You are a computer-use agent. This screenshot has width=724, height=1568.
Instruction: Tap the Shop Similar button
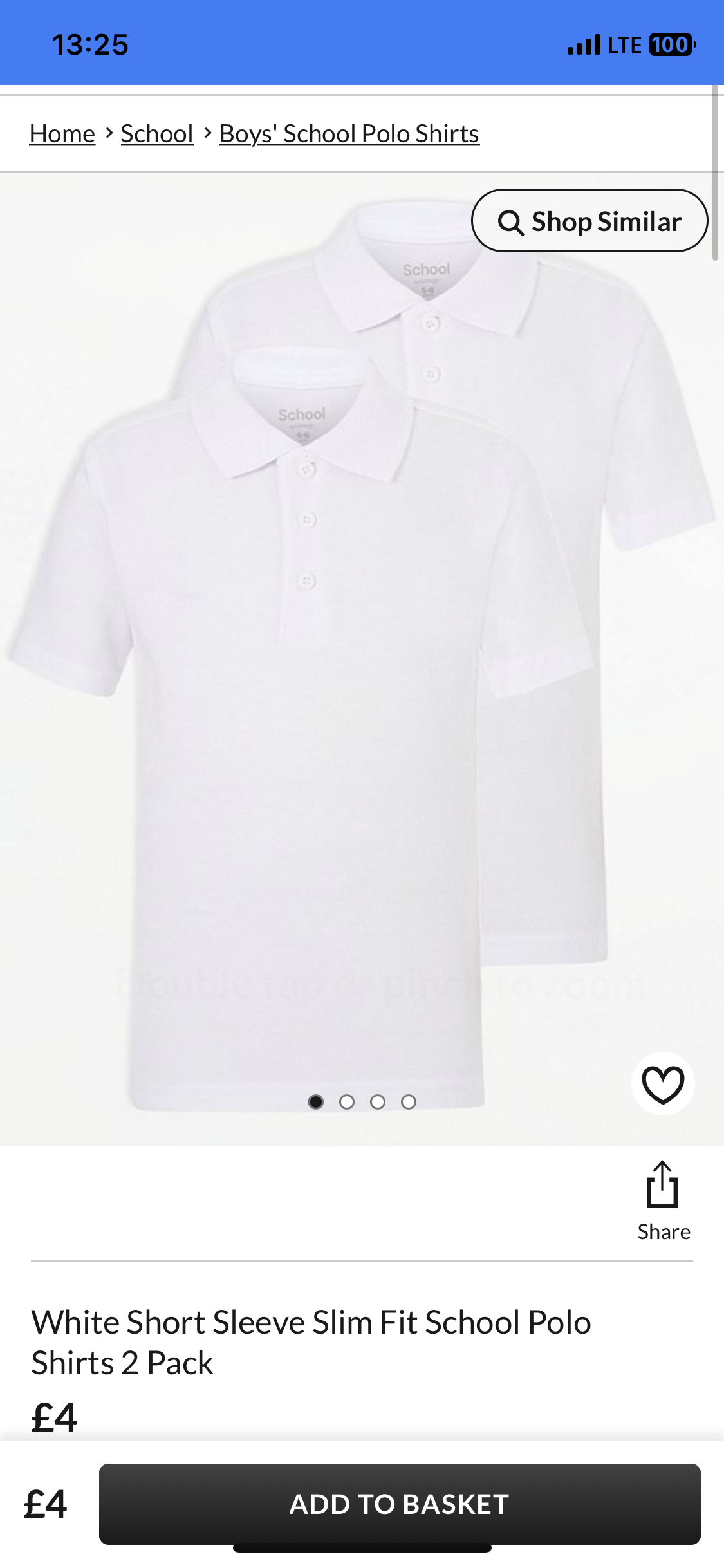pos(589,221)
